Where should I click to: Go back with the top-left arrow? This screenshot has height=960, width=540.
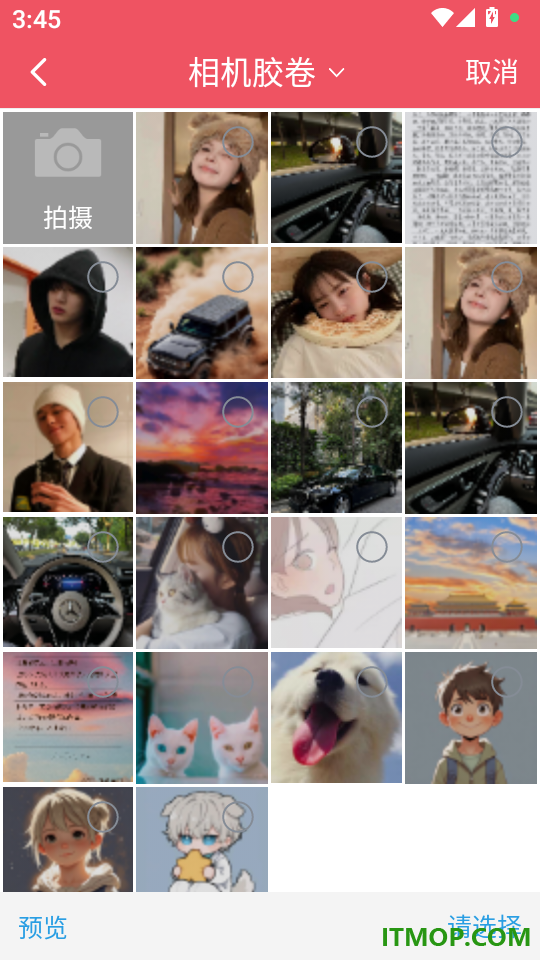[x=39, y=72]
